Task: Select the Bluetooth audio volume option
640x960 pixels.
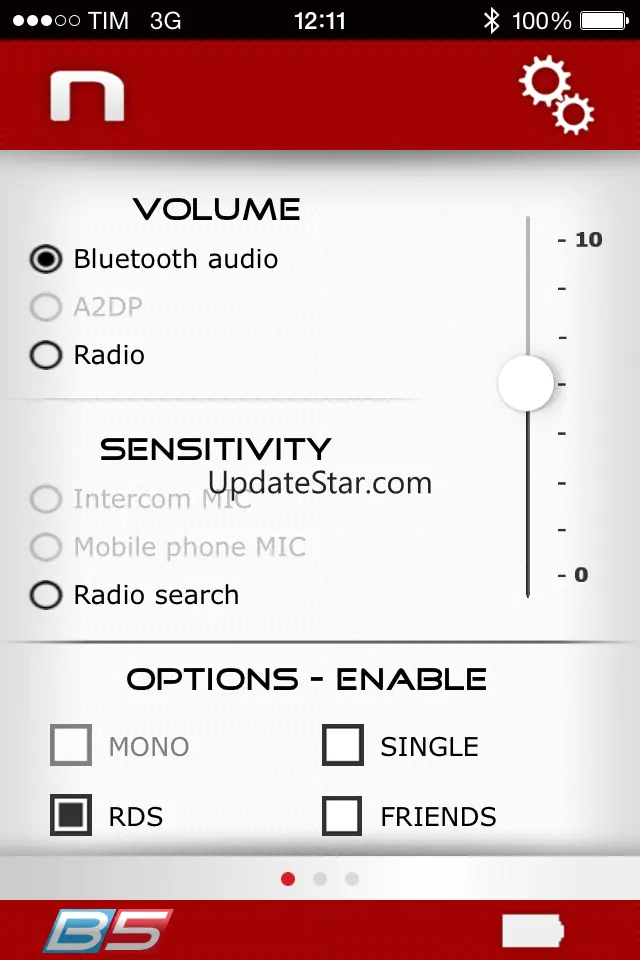Action: click(46, 259)
